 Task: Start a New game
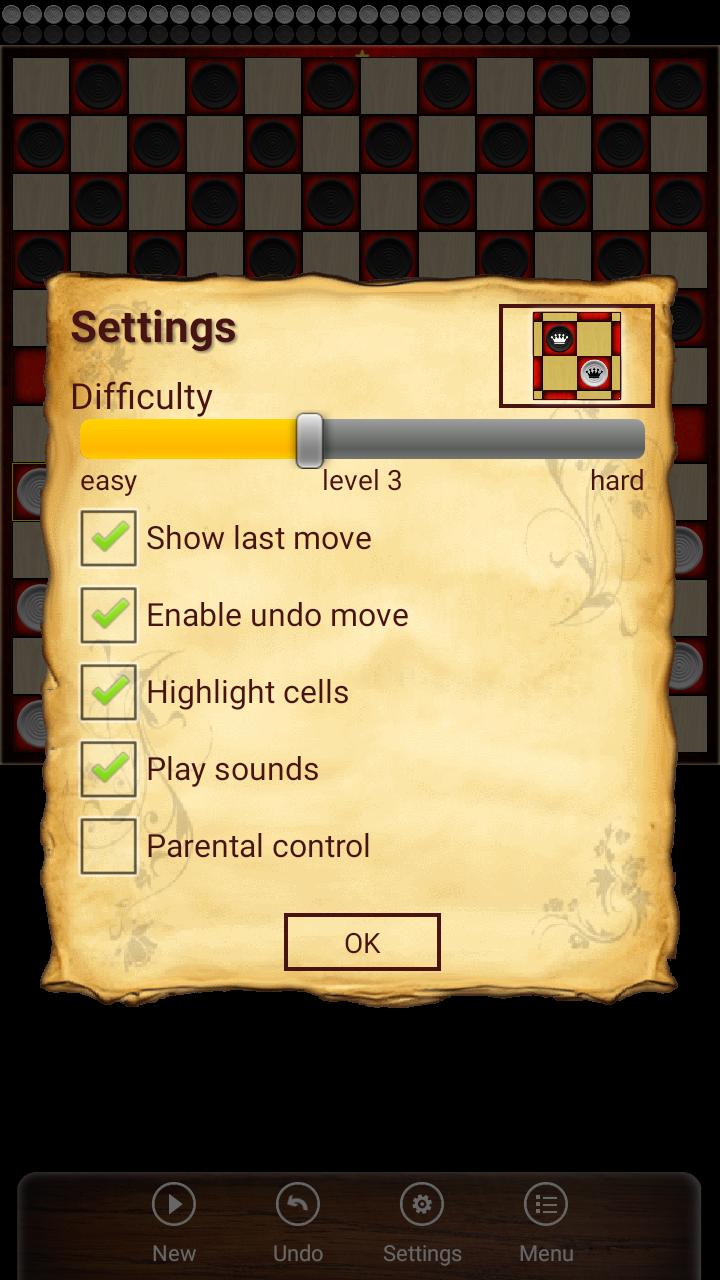(174, 1222)
